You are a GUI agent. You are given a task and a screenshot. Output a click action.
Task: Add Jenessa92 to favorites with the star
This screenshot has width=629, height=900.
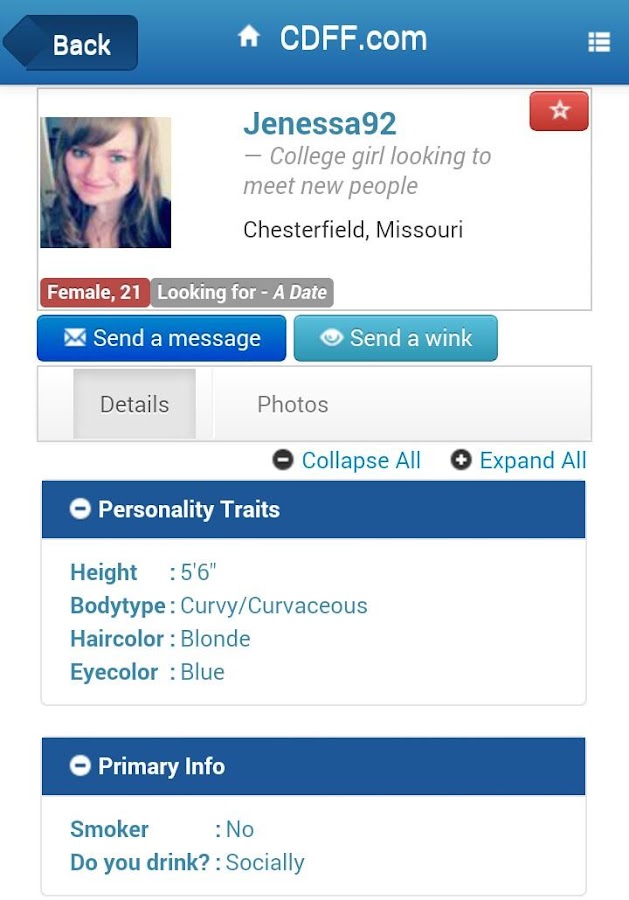(559, 111)
